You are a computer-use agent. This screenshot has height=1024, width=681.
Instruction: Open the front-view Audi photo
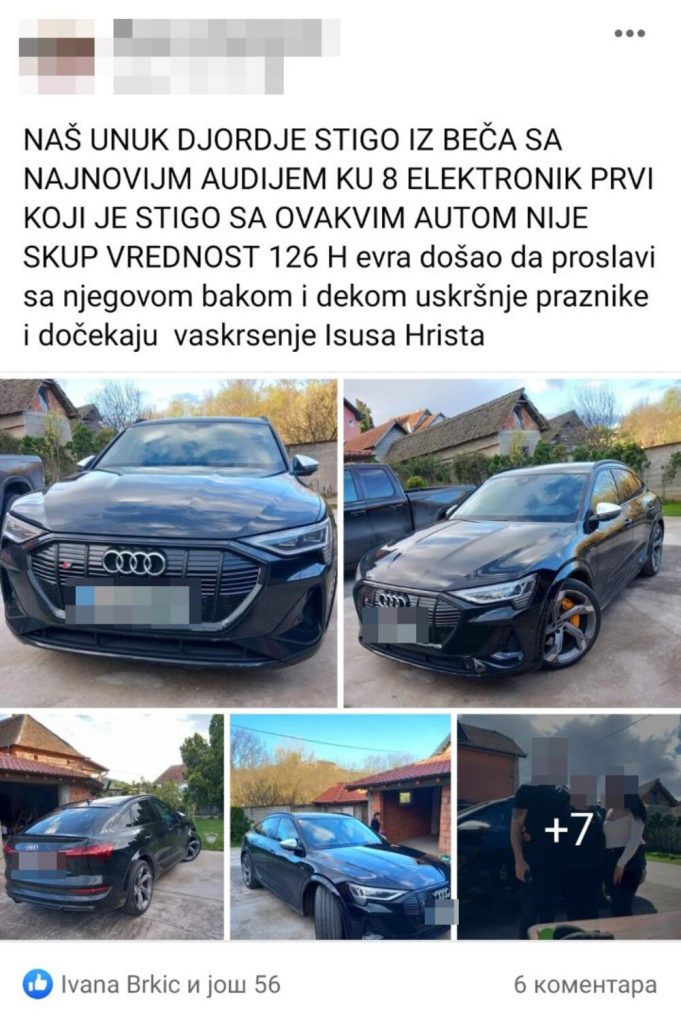(168, 543)
